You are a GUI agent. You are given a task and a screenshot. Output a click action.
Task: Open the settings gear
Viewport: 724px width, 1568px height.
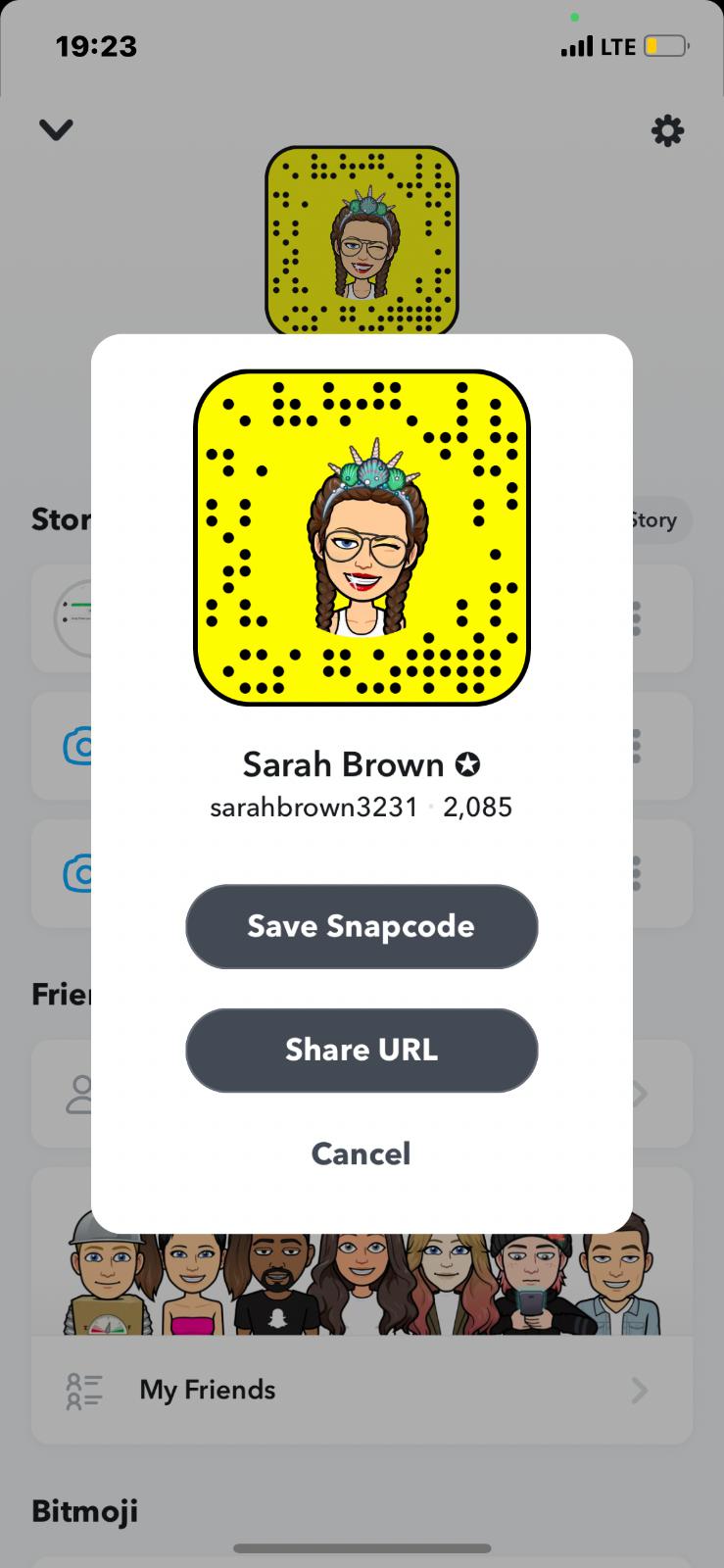[x=667, y=130]
